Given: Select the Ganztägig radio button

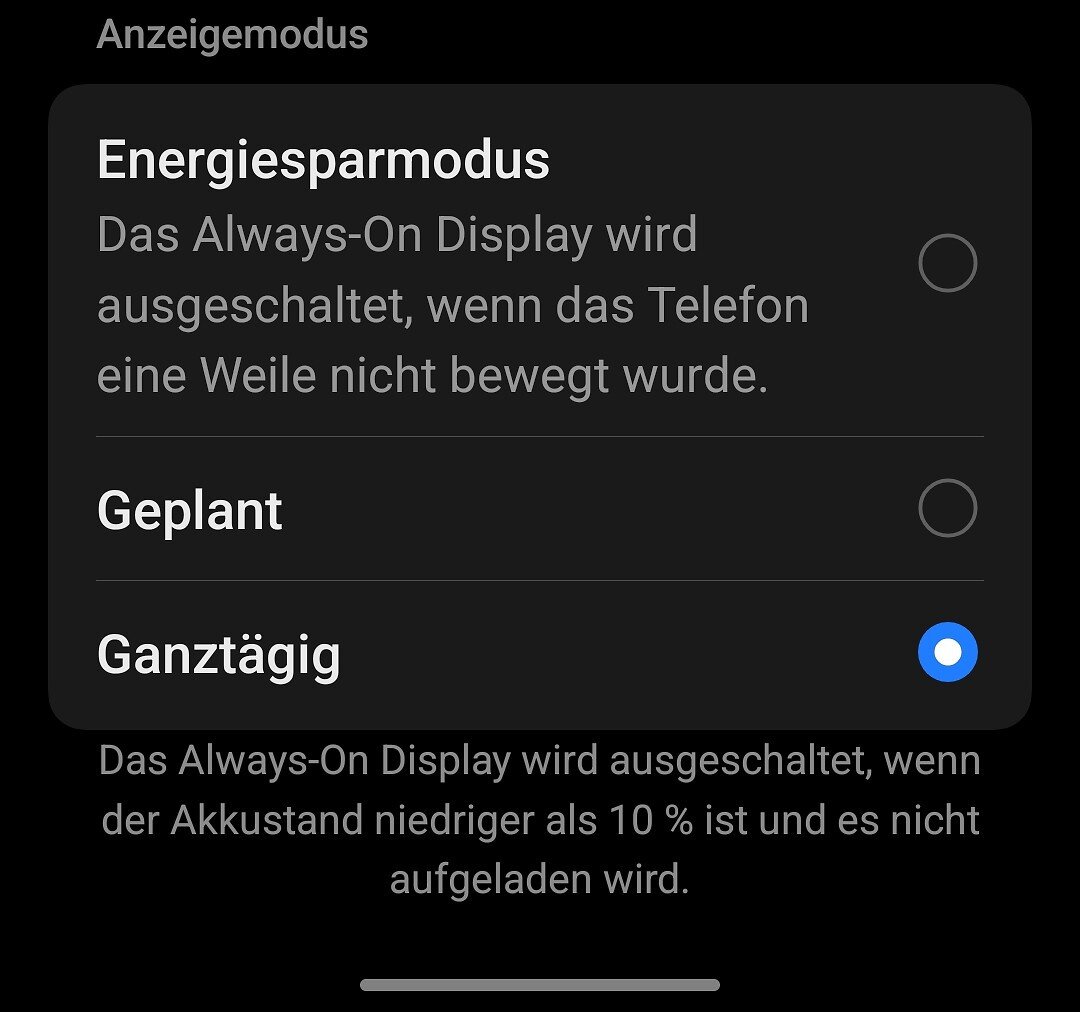Looking at the screenshot, I should click(x=946, y=652).
